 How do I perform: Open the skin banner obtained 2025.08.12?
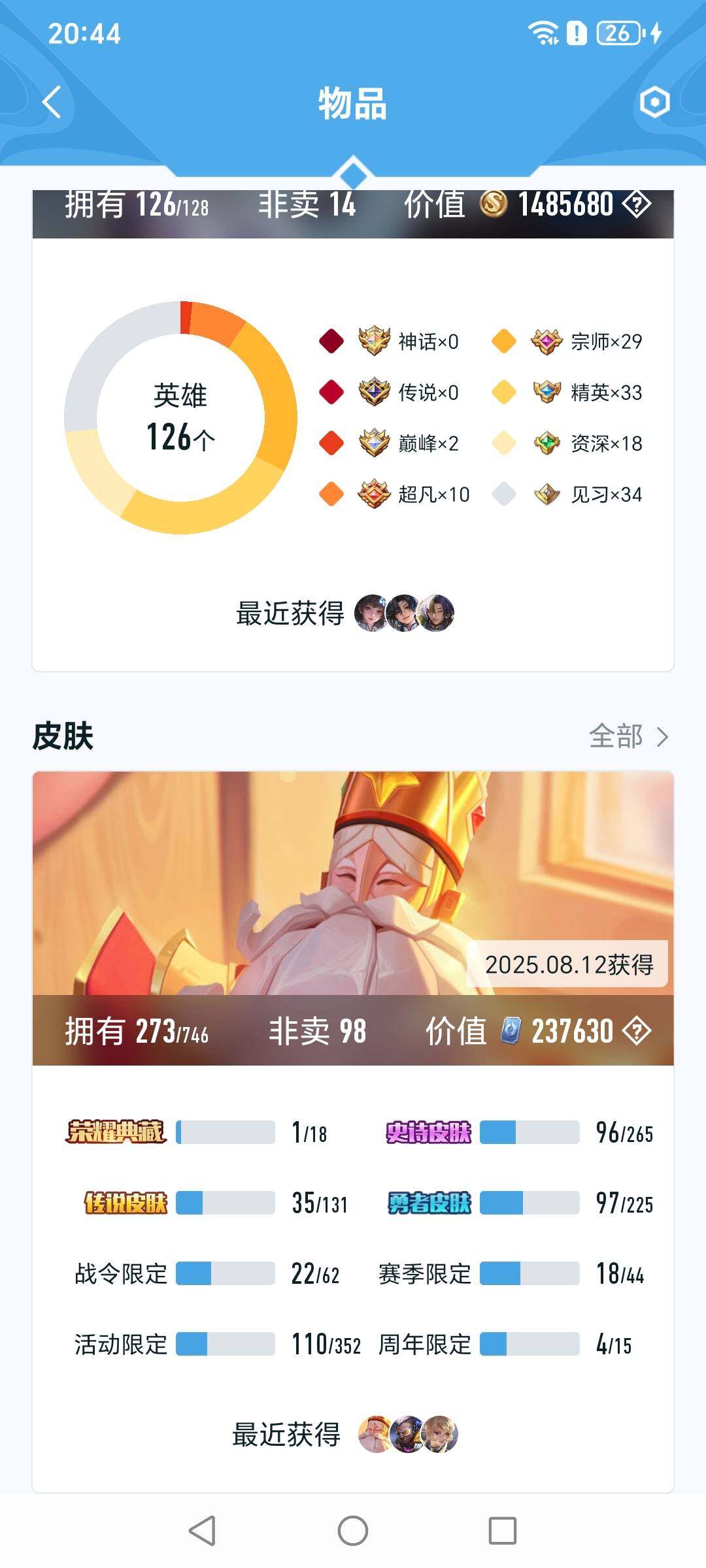pos(353,883)
